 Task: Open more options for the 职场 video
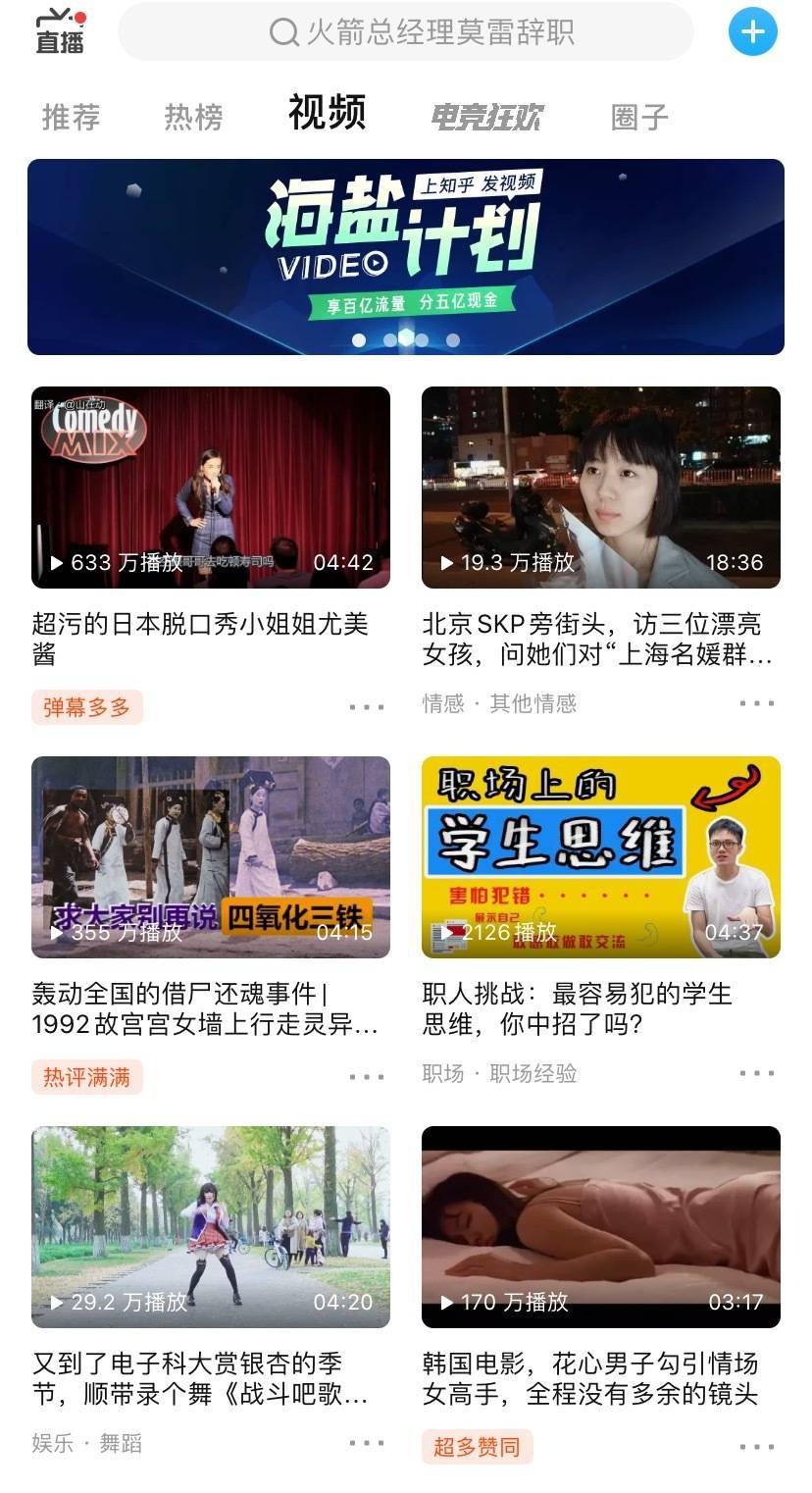pyautogui.click(x=754, y=1074)
